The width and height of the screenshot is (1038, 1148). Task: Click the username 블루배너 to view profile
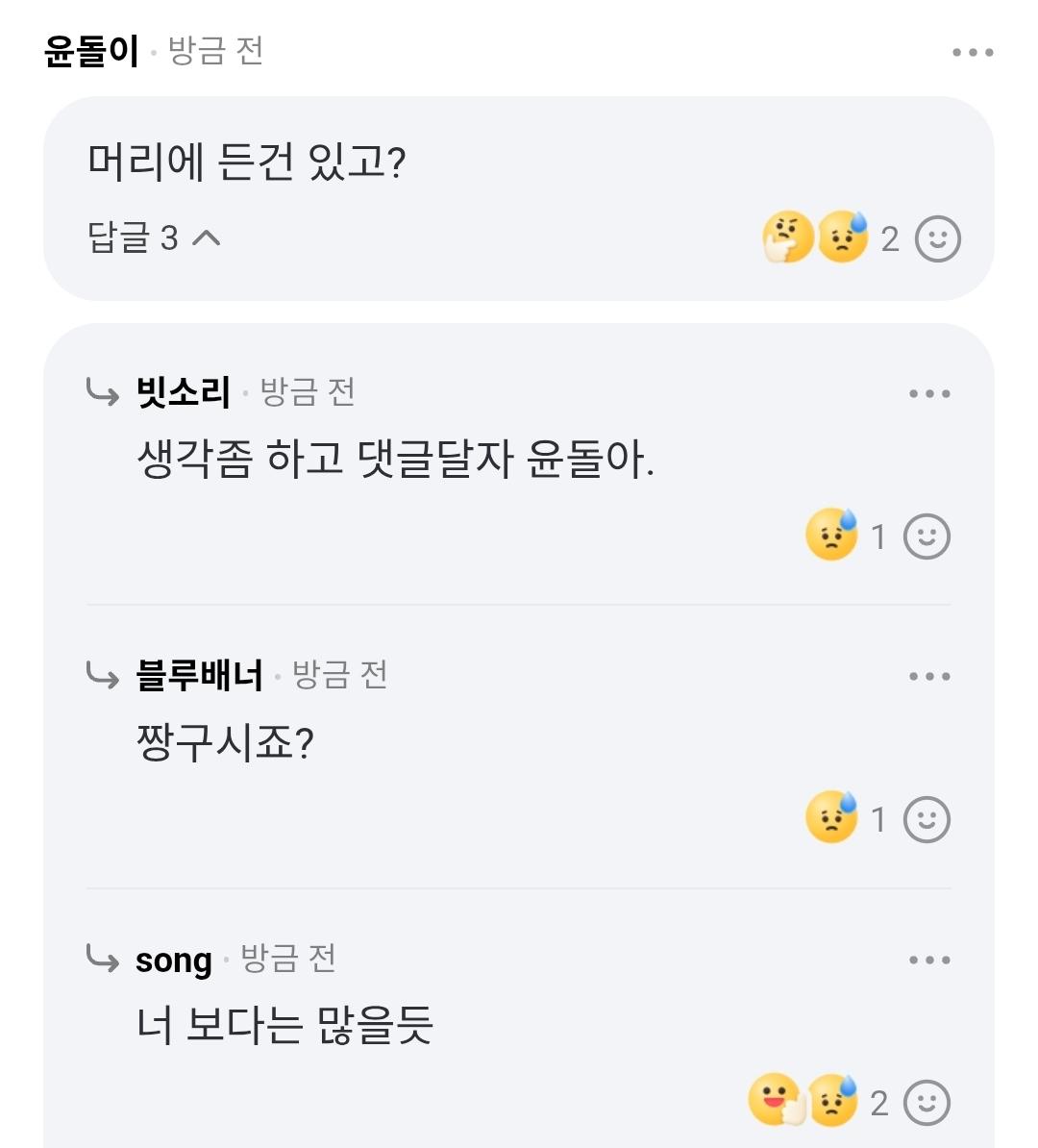pos(196,676)
